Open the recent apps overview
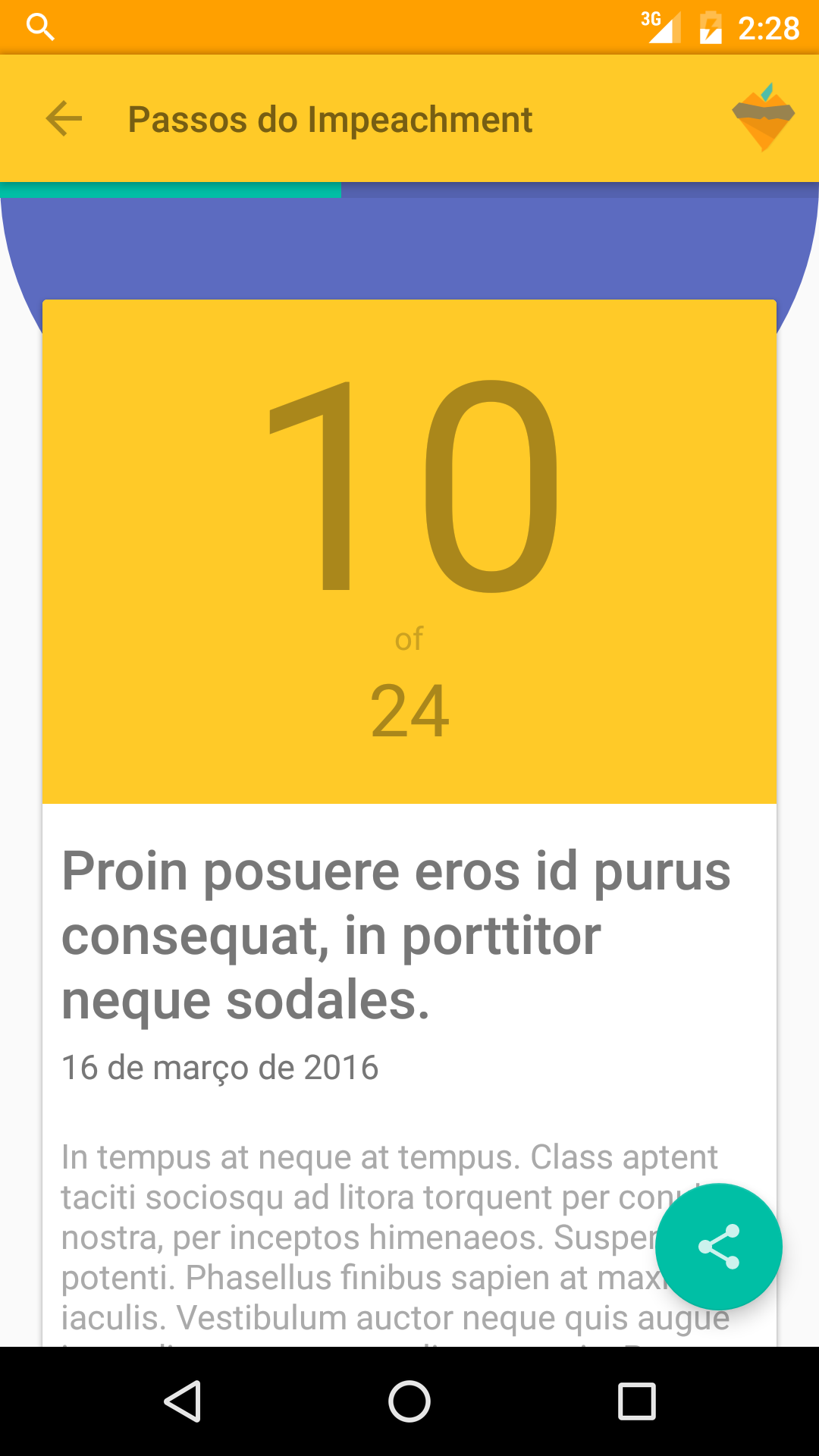 pyautogui.click(x=636, y=1401)
